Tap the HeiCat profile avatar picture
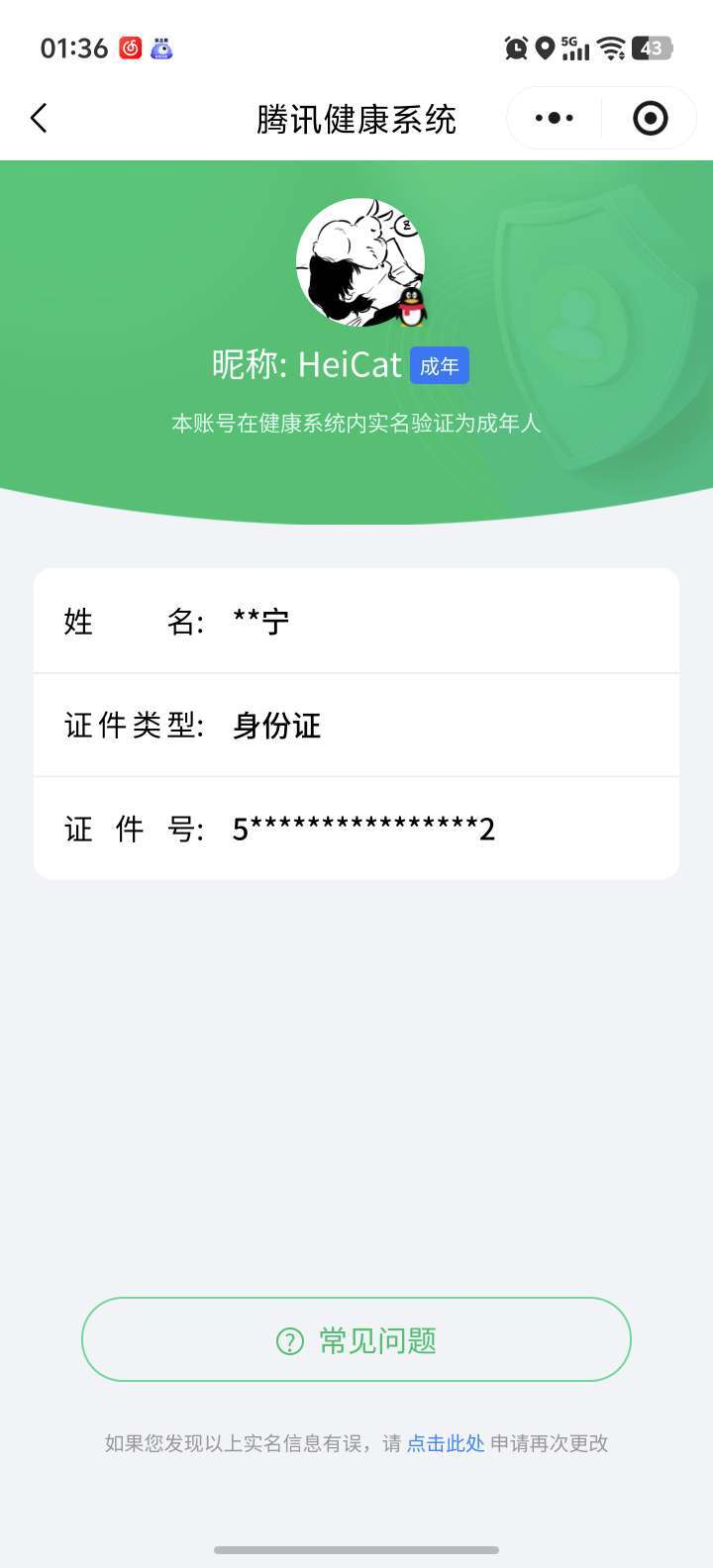713x1568 pixels. coord(358,262)
